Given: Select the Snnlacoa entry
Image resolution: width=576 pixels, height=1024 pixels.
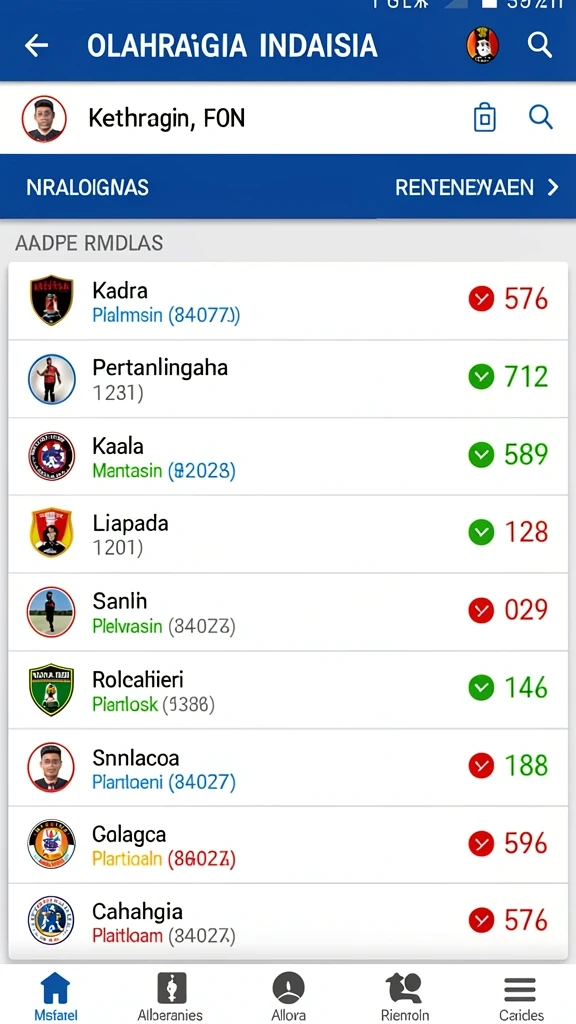Looking at the screenshot, I should 288,767.
